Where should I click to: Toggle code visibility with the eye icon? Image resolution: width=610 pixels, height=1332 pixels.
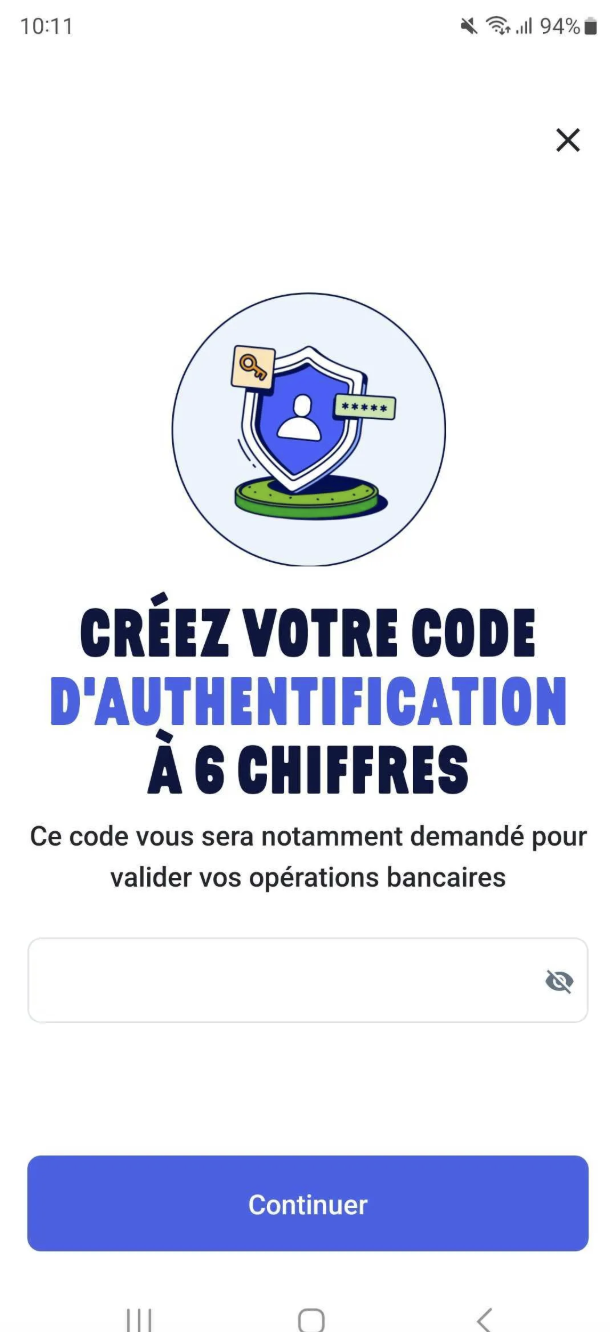pyautogui.click(x=559, y=981)
